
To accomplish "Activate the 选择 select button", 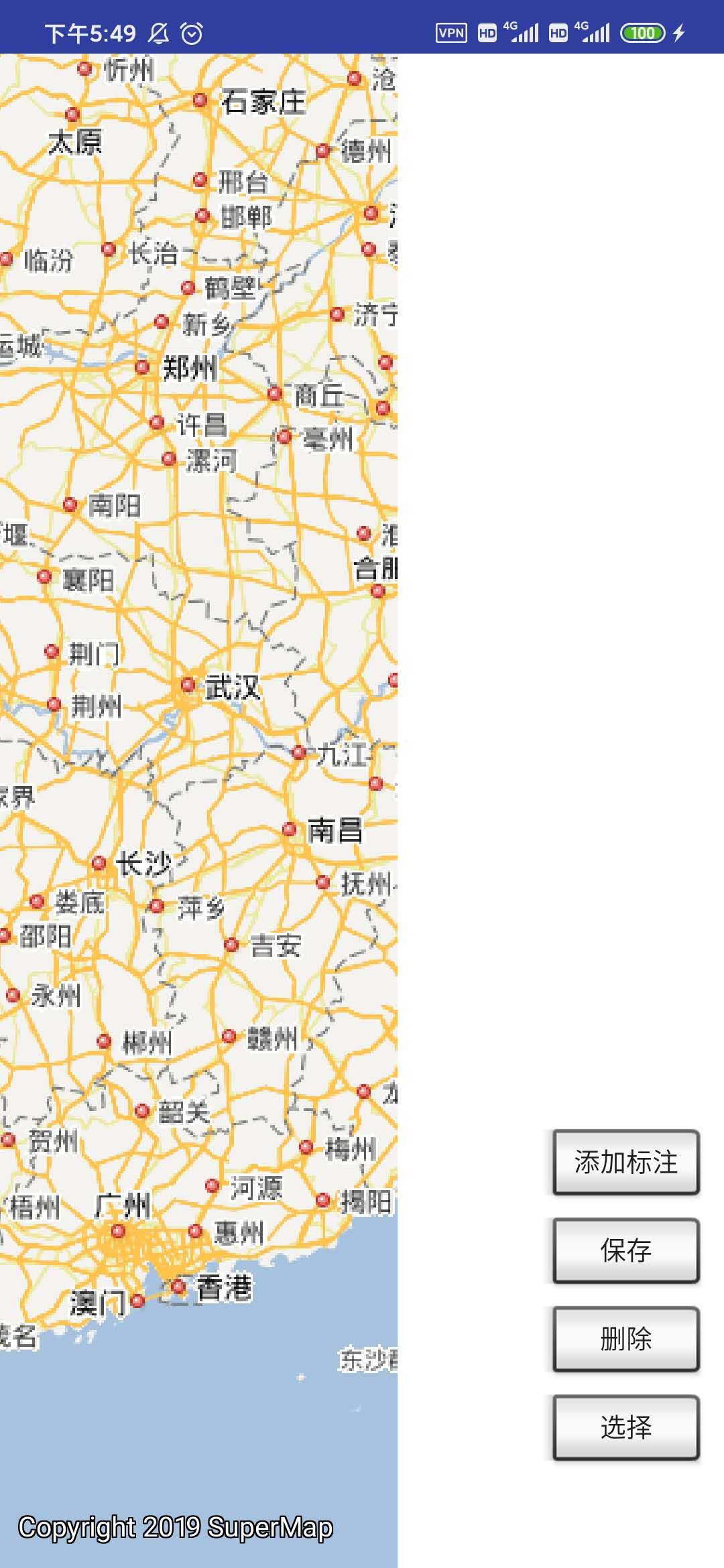I will point(625,1427).
